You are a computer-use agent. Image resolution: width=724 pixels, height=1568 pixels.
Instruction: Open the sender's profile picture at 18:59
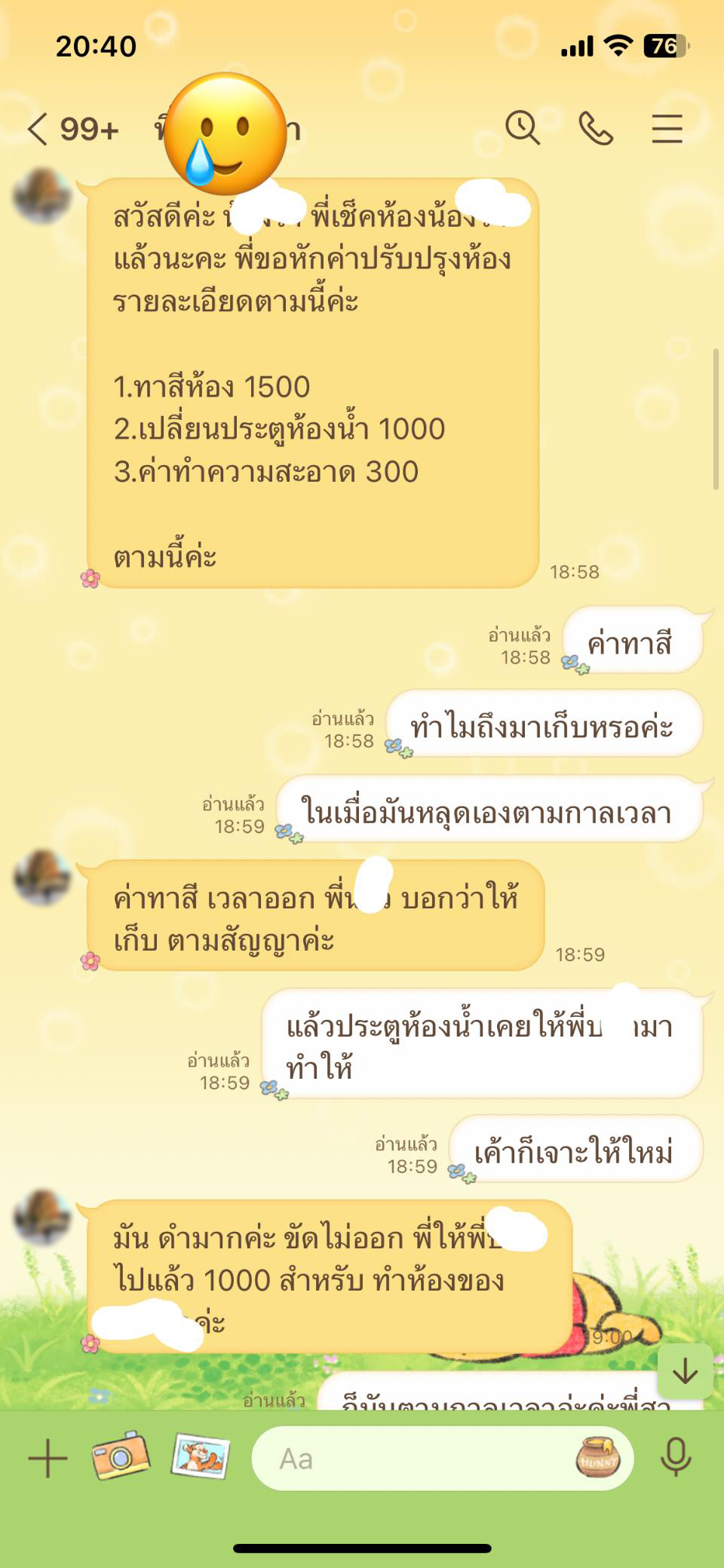click(x=42, y=877)
